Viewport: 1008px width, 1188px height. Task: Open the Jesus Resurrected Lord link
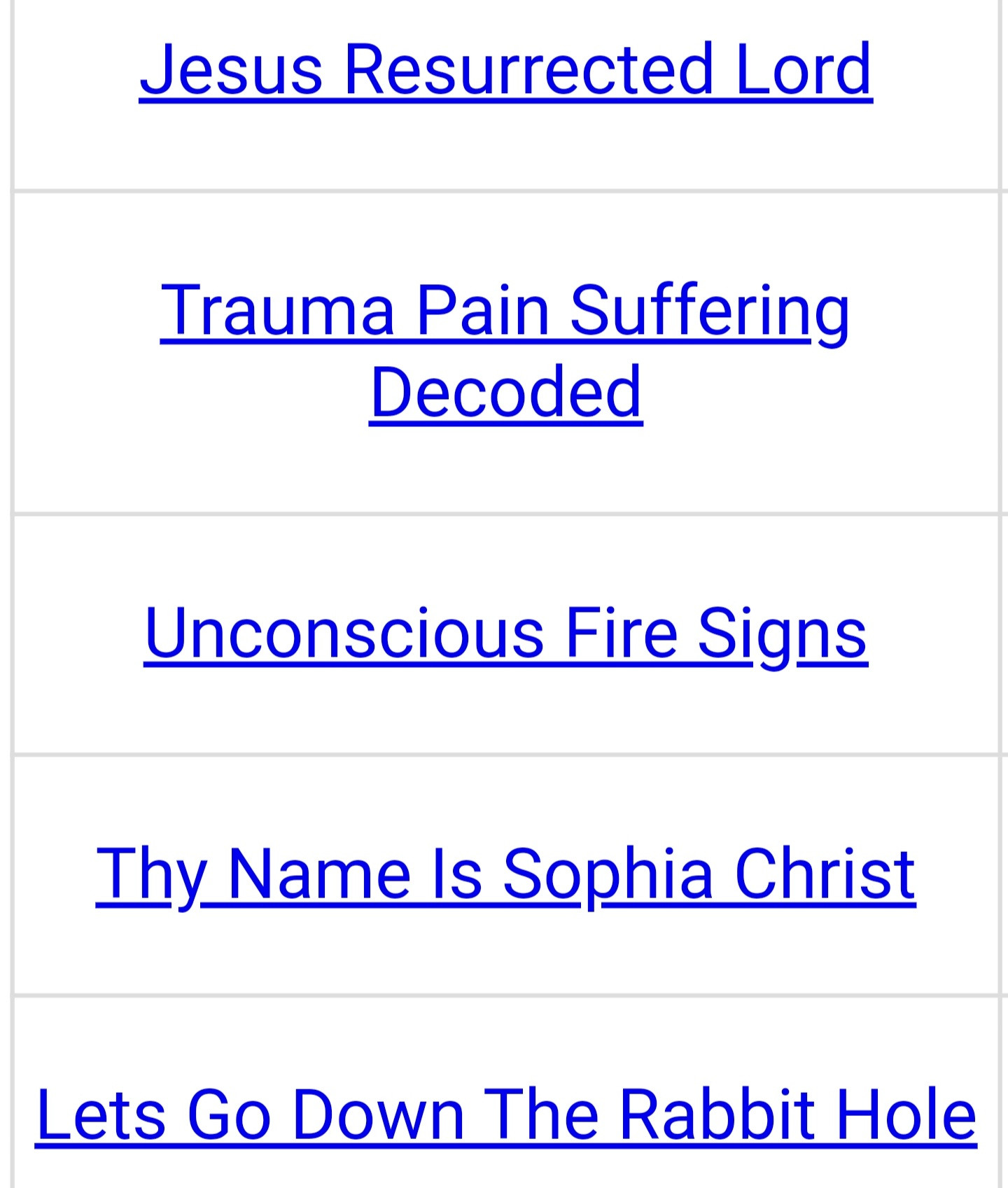pyautogui.click(x=505, y=69)
